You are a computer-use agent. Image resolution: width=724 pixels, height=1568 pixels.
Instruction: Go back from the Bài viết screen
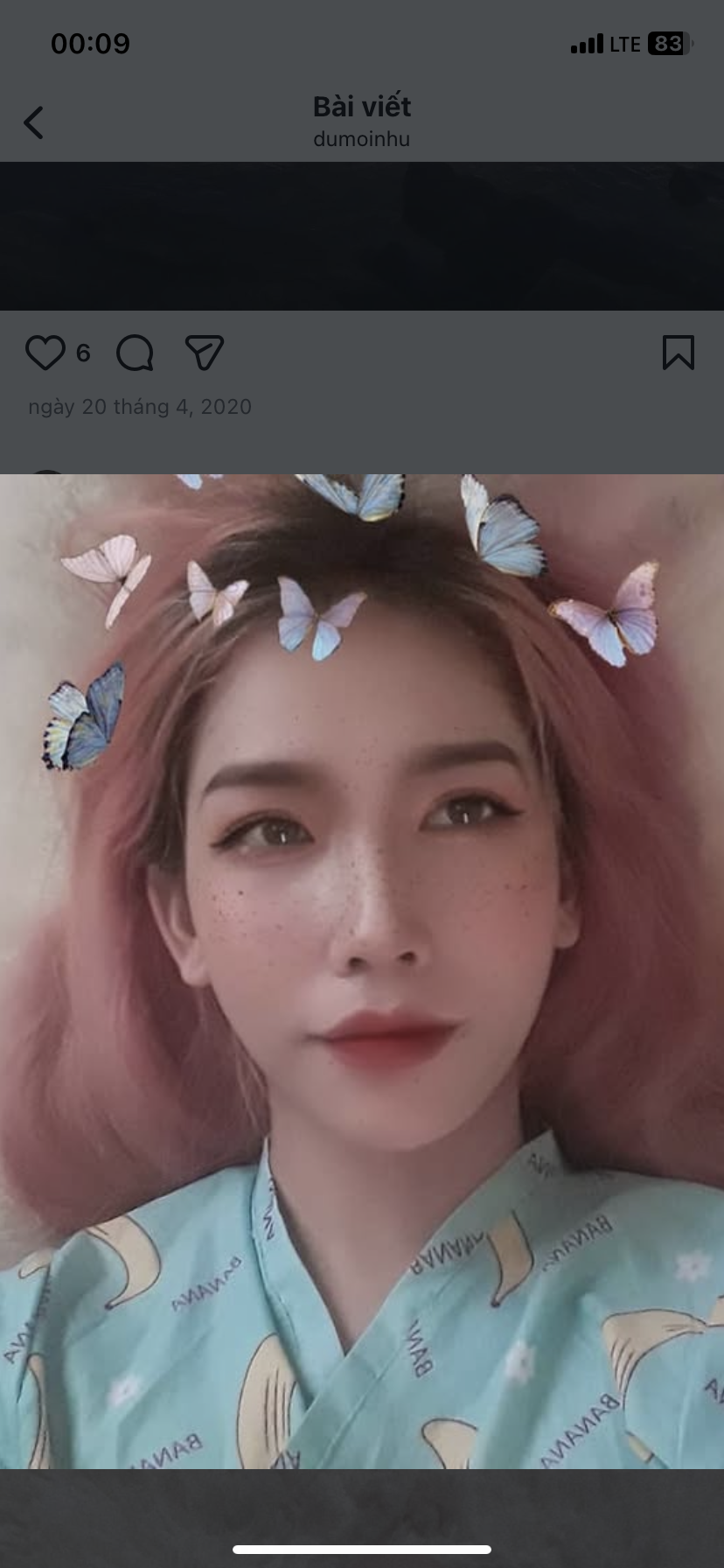pos(34,122)
